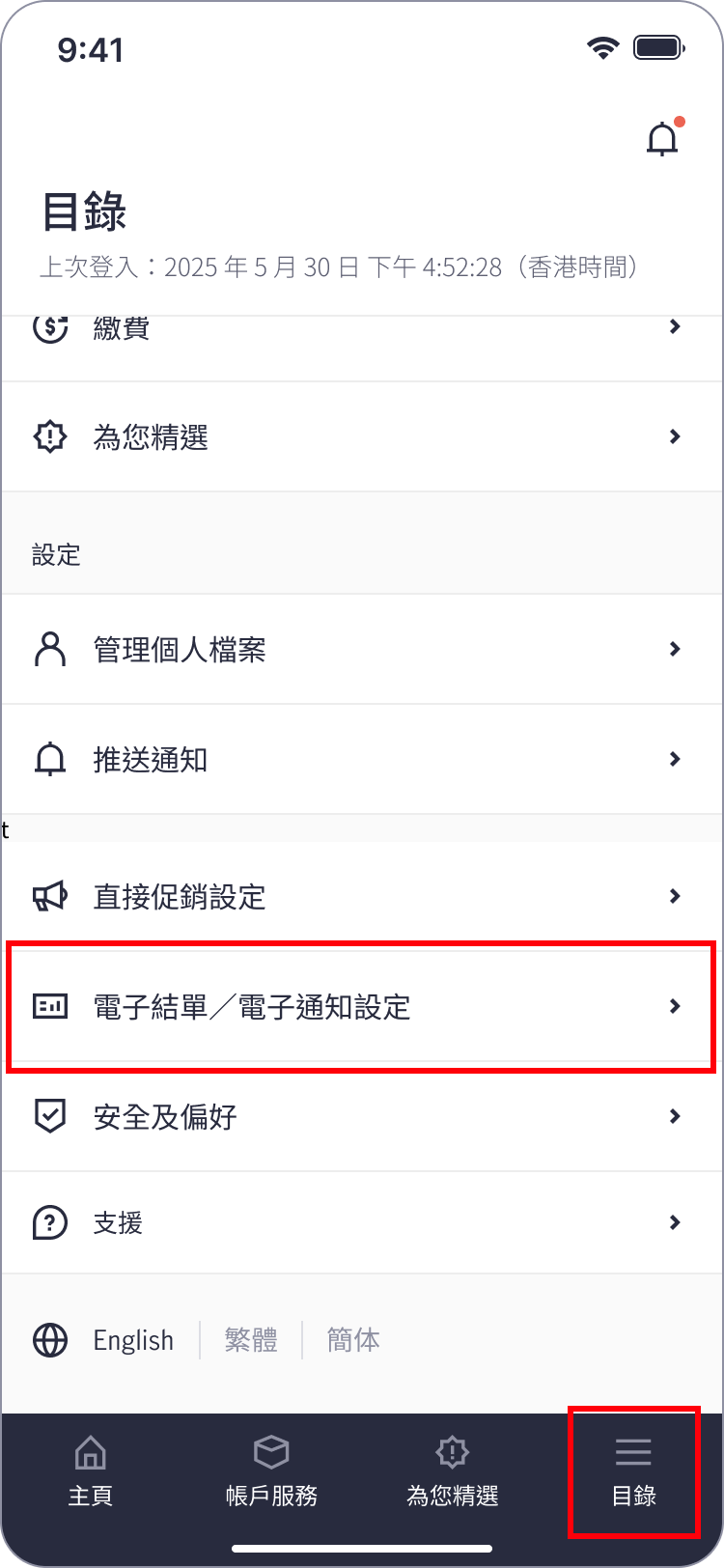This screenshot has width=724, height=1568.
Task: Tap the 目錄 tab
Action: (634, 1471)
